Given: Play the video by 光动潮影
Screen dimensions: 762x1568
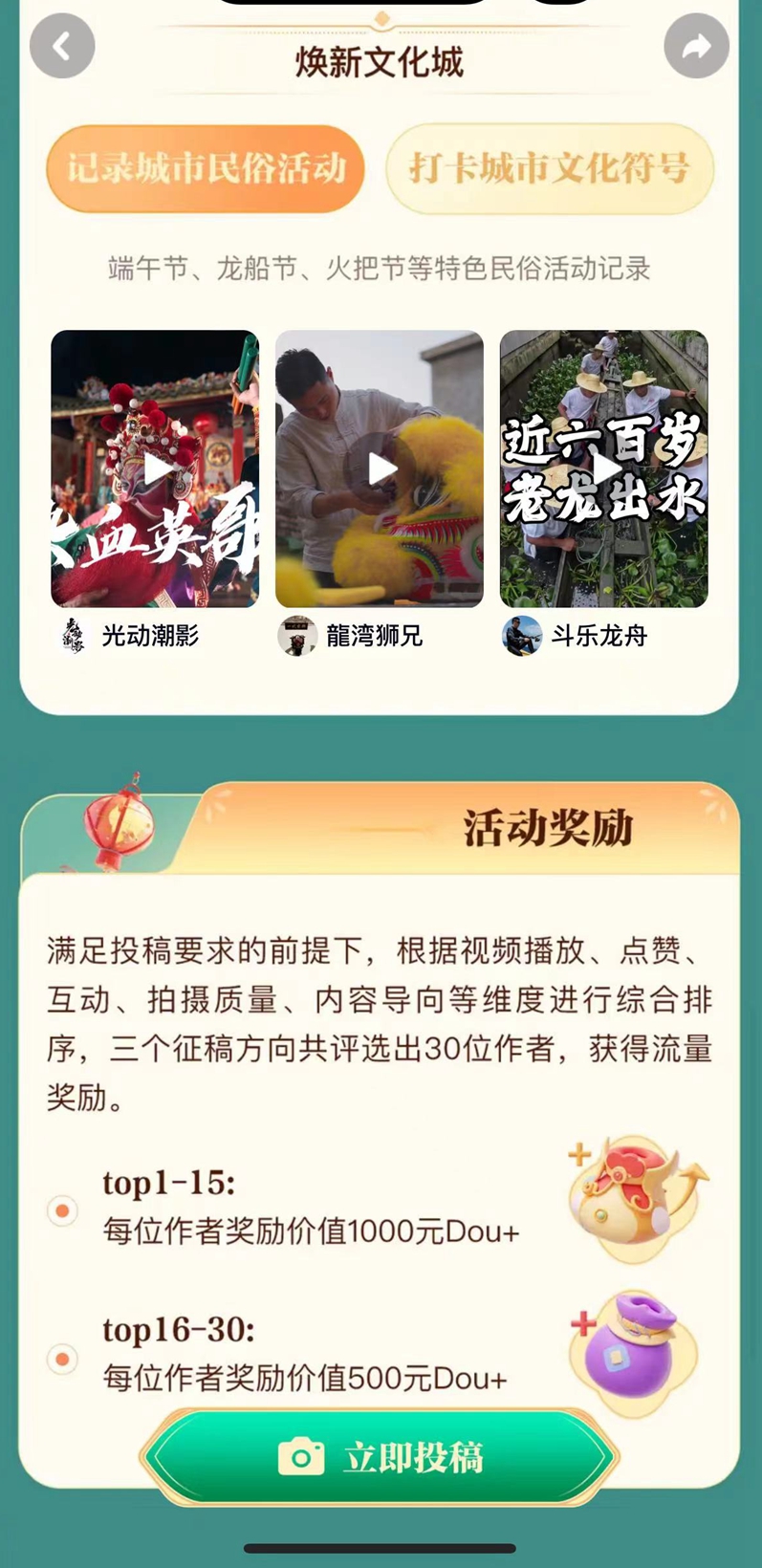Looking at the screenshot, I should click(x=155, y=468).
